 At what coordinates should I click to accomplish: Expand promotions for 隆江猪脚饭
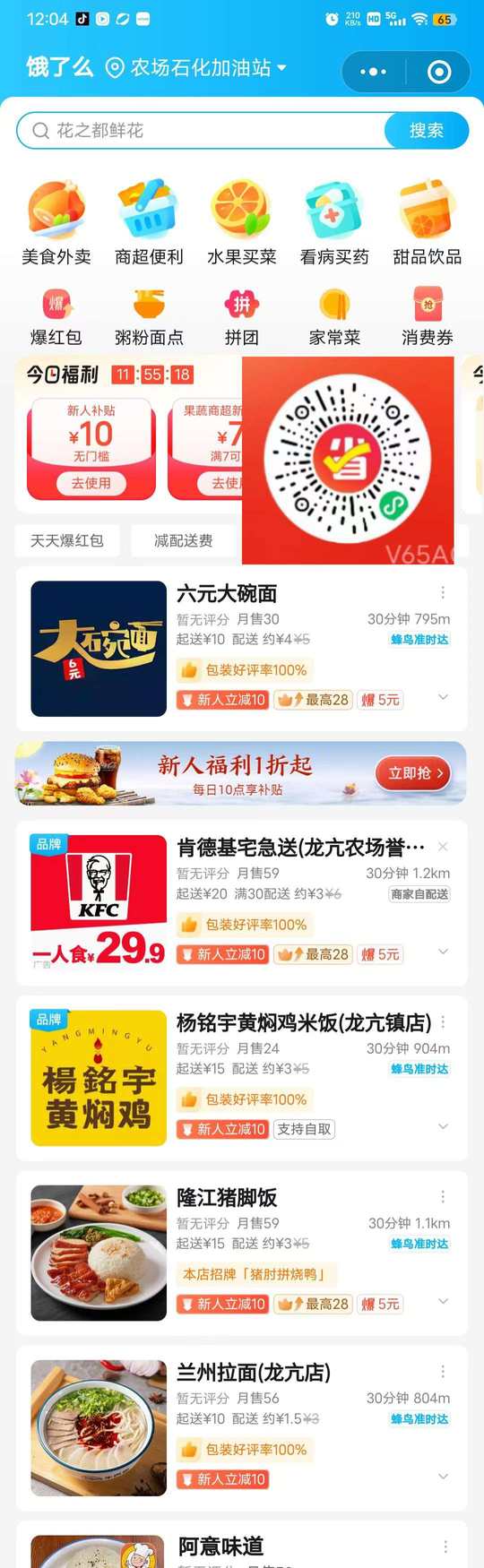click(443, 1302)
